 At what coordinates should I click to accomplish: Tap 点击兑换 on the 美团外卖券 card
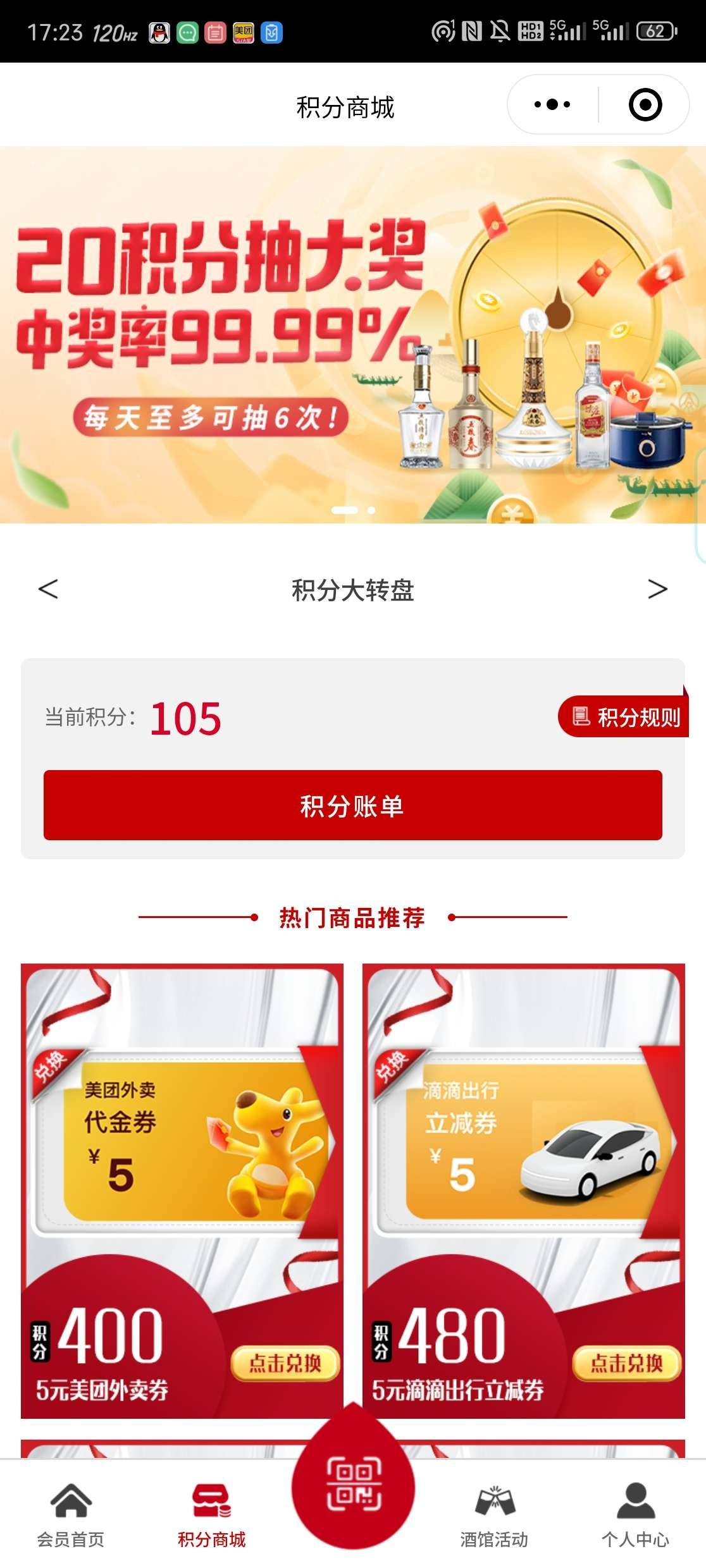285,1364
